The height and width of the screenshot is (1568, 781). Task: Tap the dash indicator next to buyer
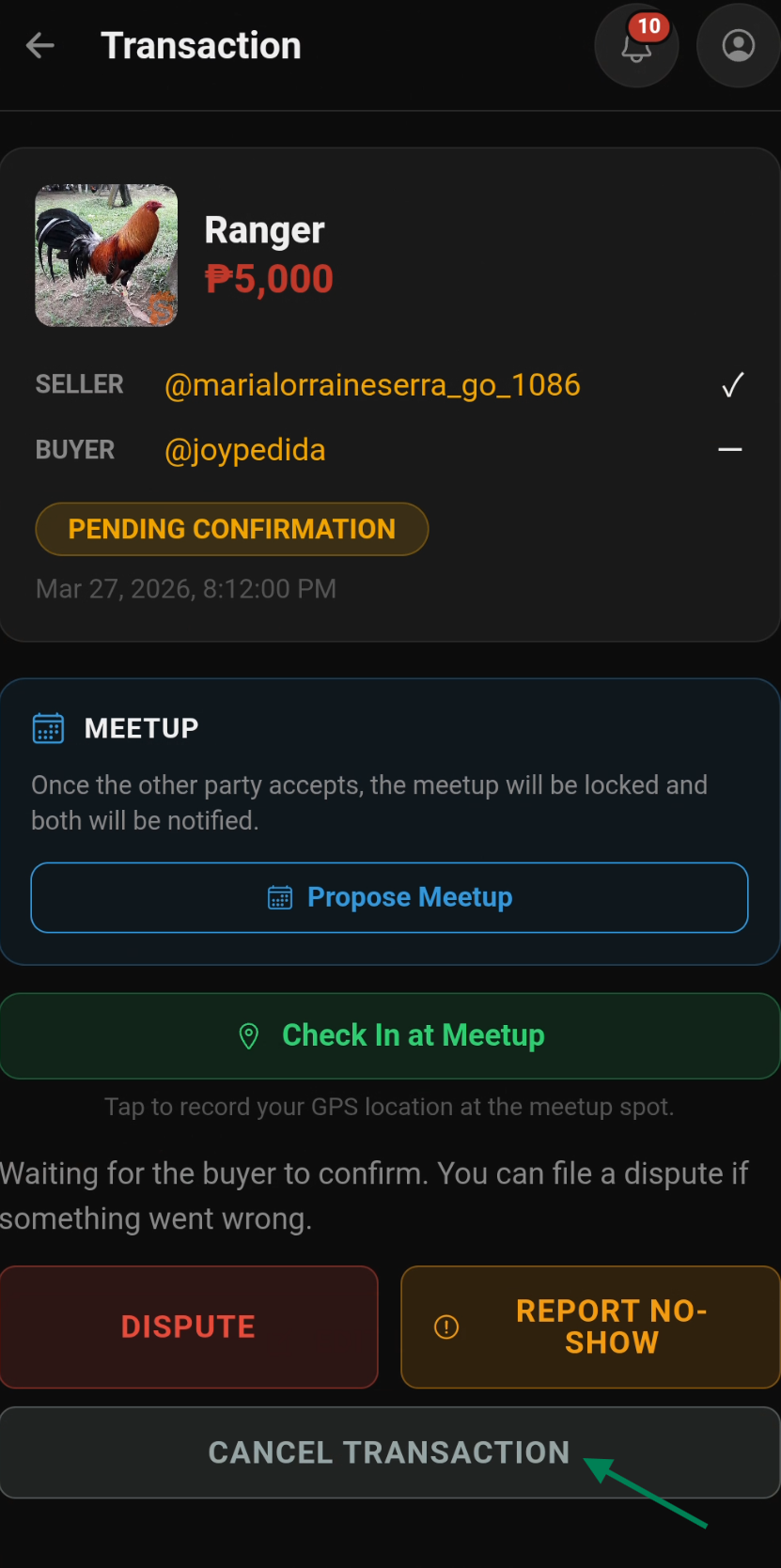(x=731, y=449)
